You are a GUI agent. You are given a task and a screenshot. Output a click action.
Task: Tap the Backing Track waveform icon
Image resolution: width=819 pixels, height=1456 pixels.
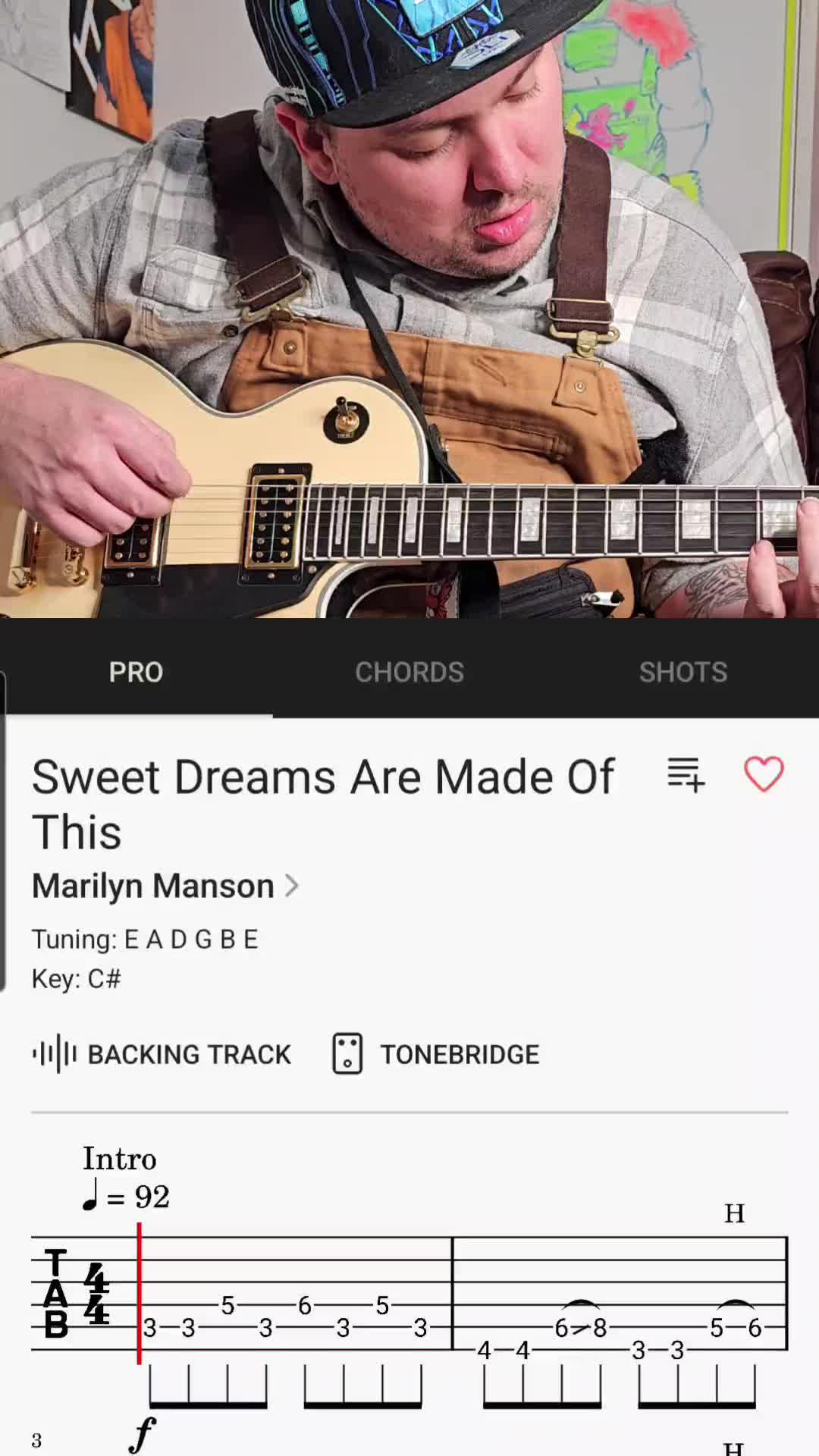pyautogui.click(x=52, y=1054)
